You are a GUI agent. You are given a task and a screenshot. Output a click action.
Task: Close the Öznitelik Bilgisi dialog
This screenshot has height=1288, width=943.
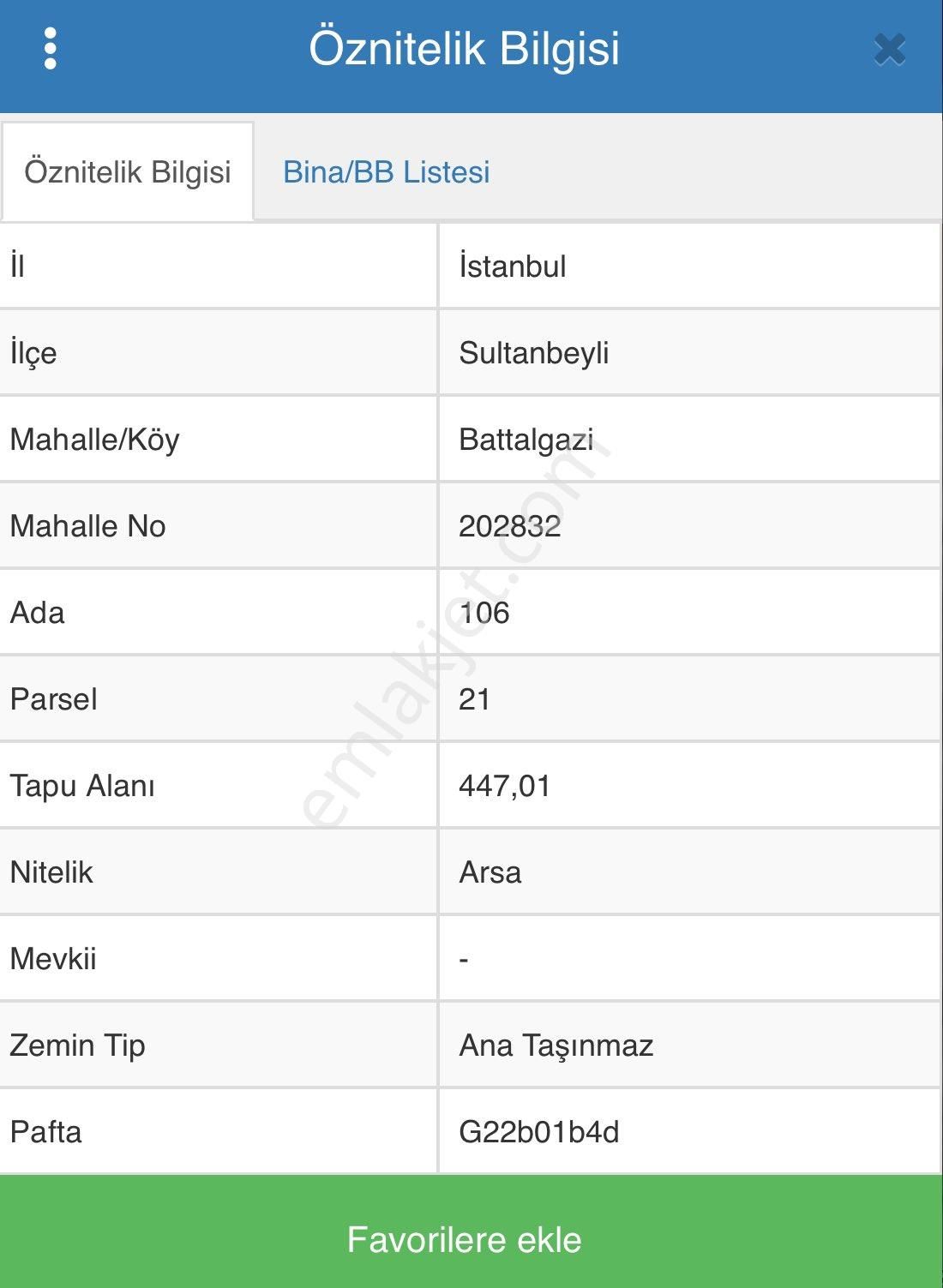(889, 50)
